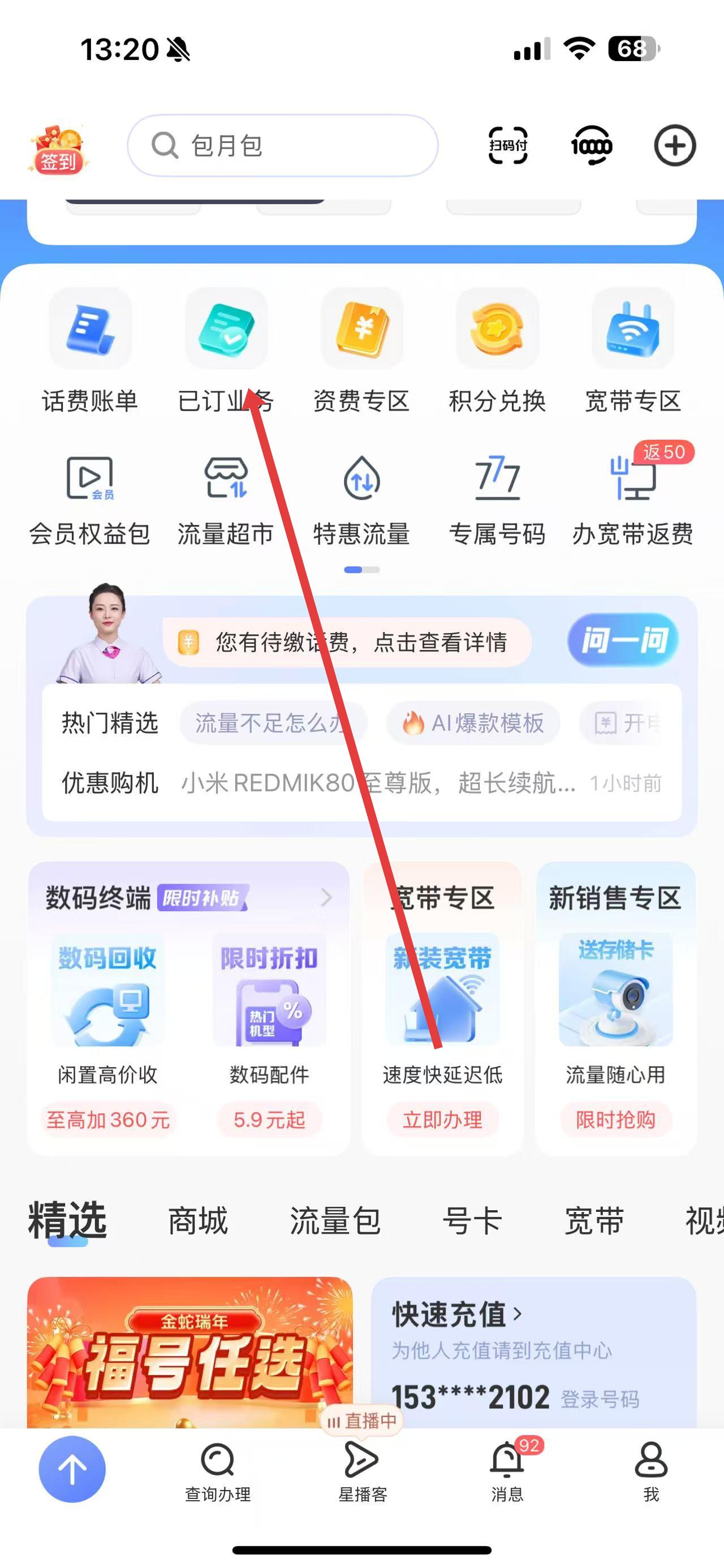This screenshot has width=724, height=1568.
Task: Switch to 查询办理 tab
Action: [x=217, y=1471]
